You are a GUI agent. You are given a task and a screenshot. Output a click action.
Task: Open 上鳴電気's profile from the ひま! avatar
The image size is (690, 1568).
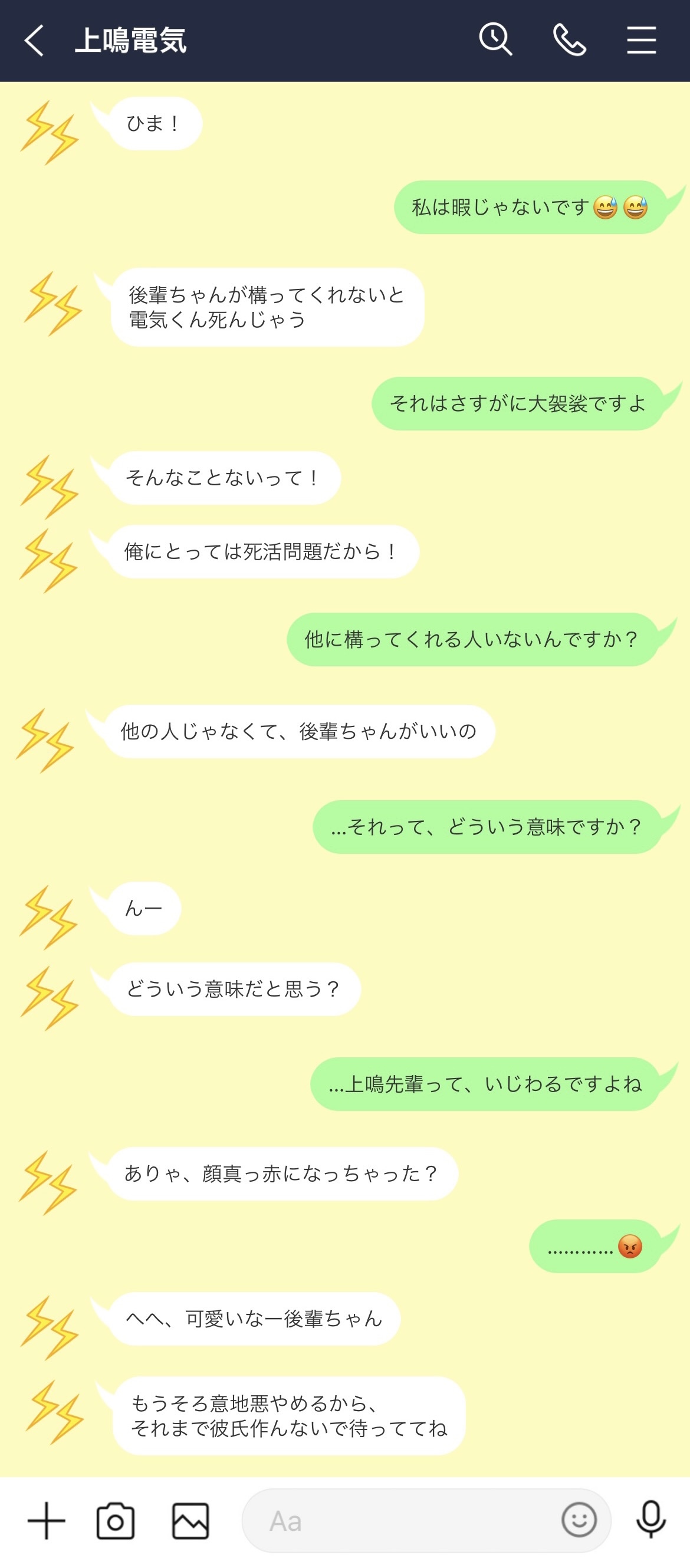click(x=50, y=133)
